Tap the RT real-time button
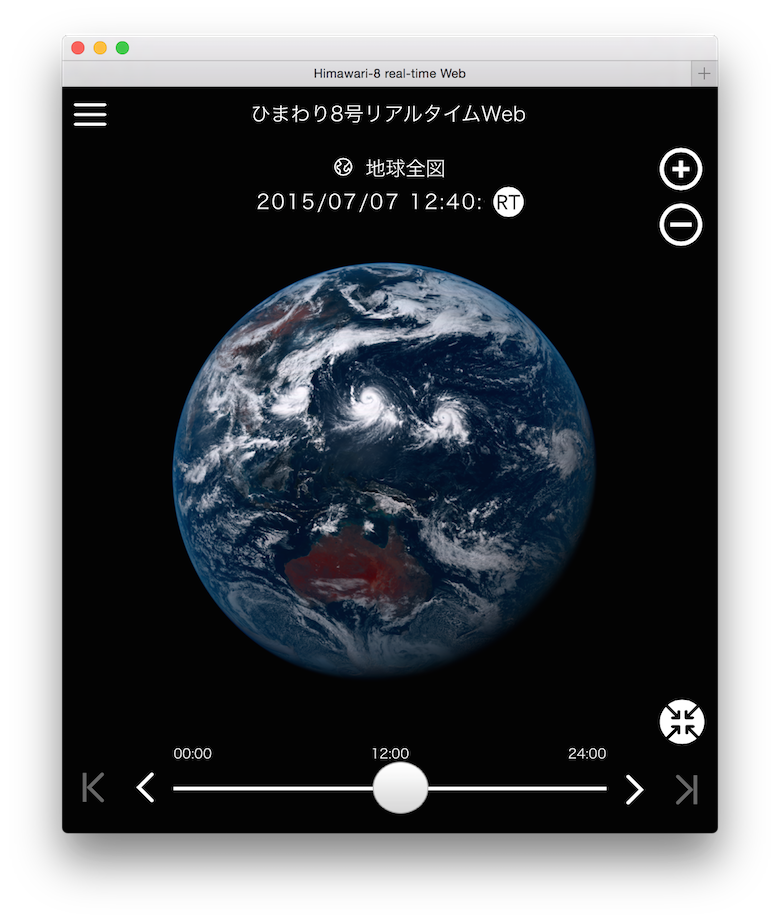The width and height of the screenshot is (780, 922). [508, 202]
